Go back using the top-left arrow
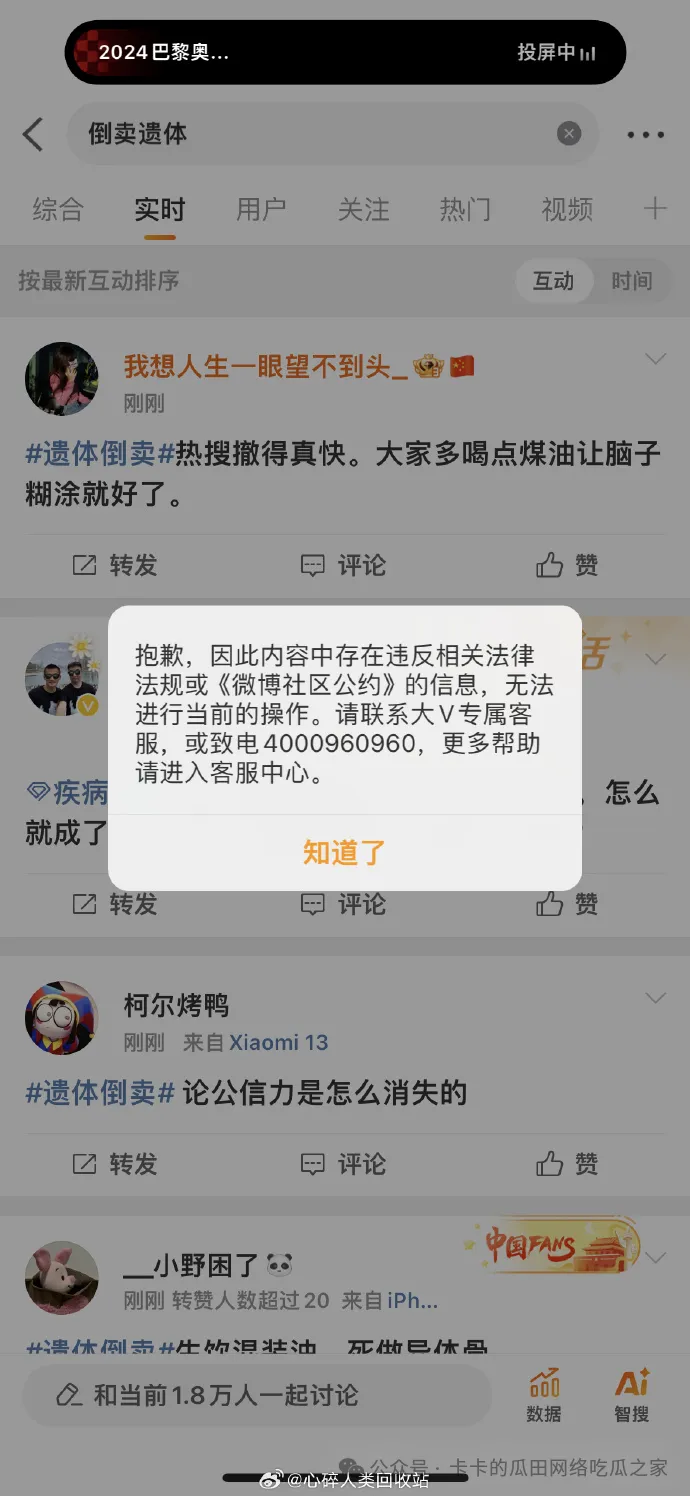Viewport: 690px width, 1496px height. click(33, 135)
